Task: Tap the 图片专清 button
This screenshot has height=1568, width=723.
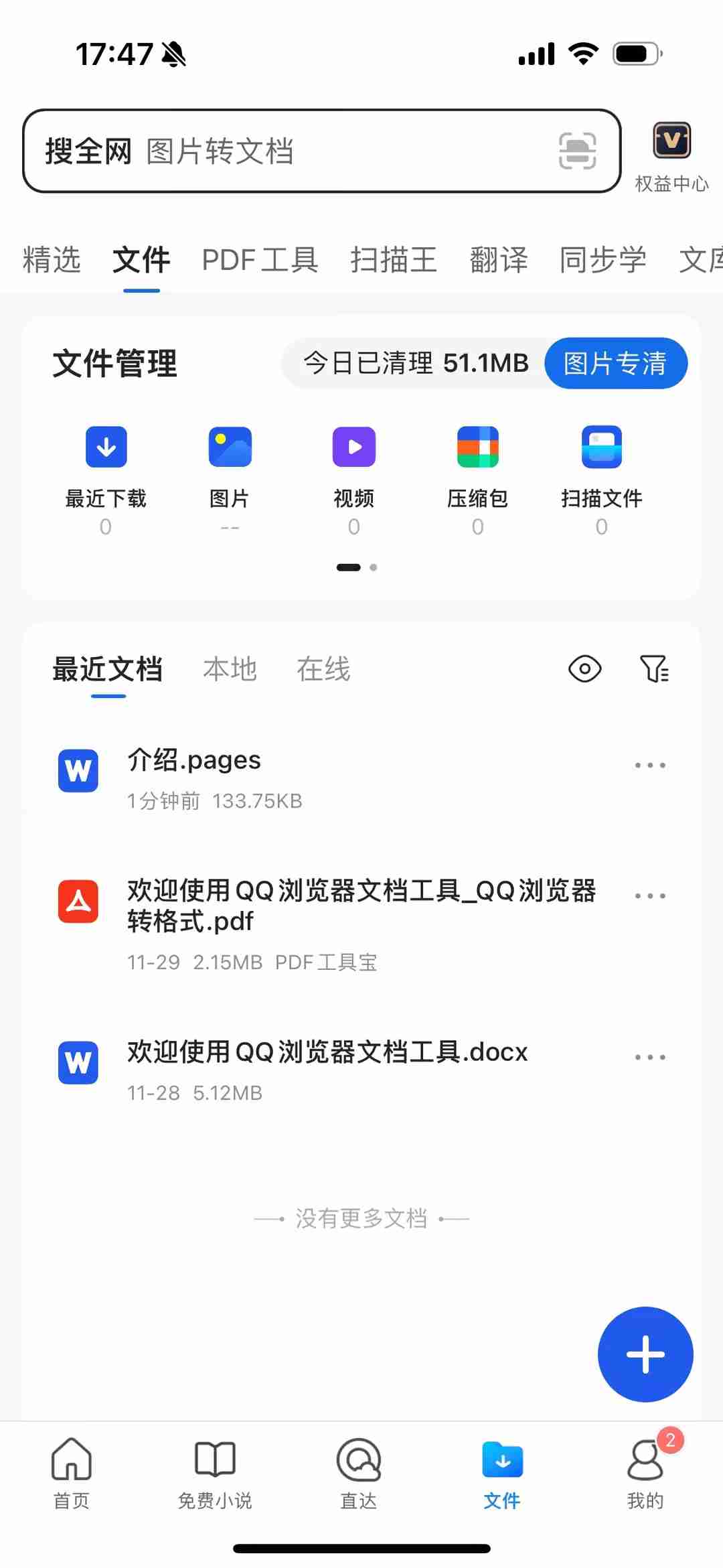Action: coord(615,363)
